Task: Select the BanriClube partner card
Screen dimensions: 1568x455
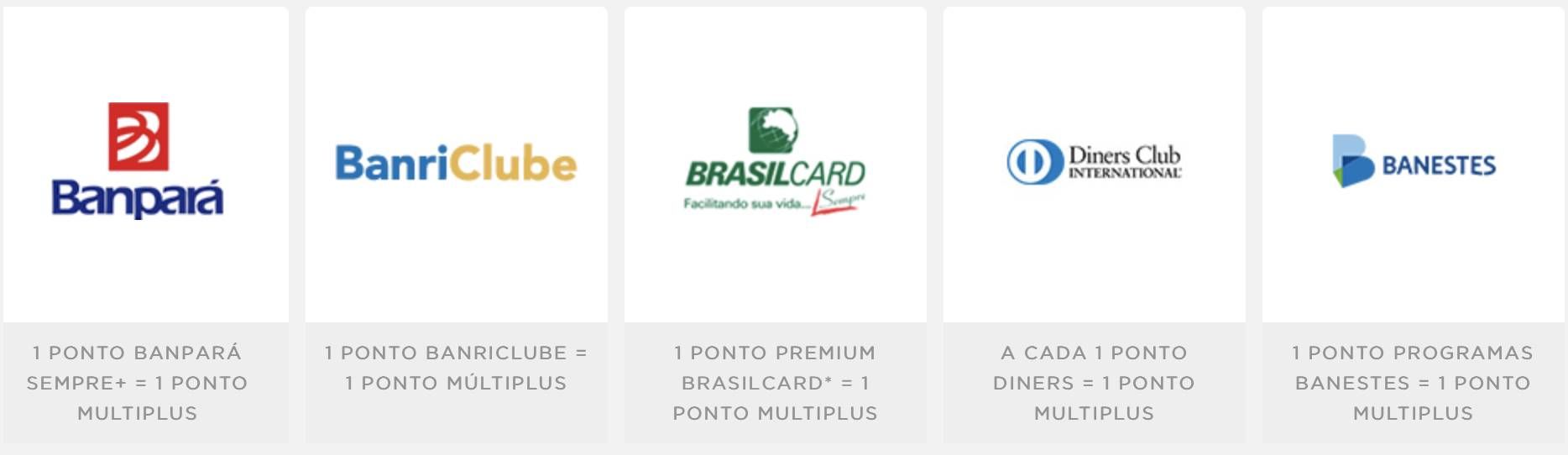Action: [x=456, y=164]
